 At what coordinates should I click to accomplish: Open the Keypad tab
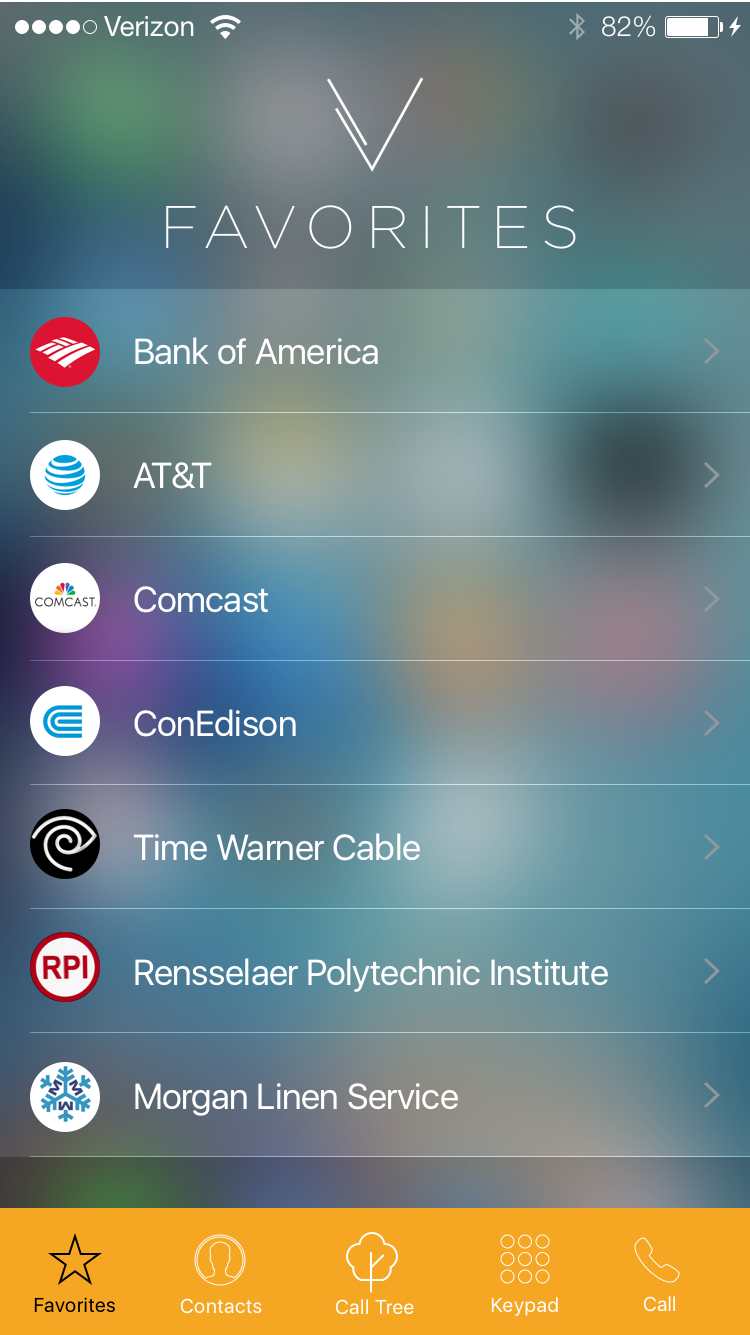coord(525,1272)
